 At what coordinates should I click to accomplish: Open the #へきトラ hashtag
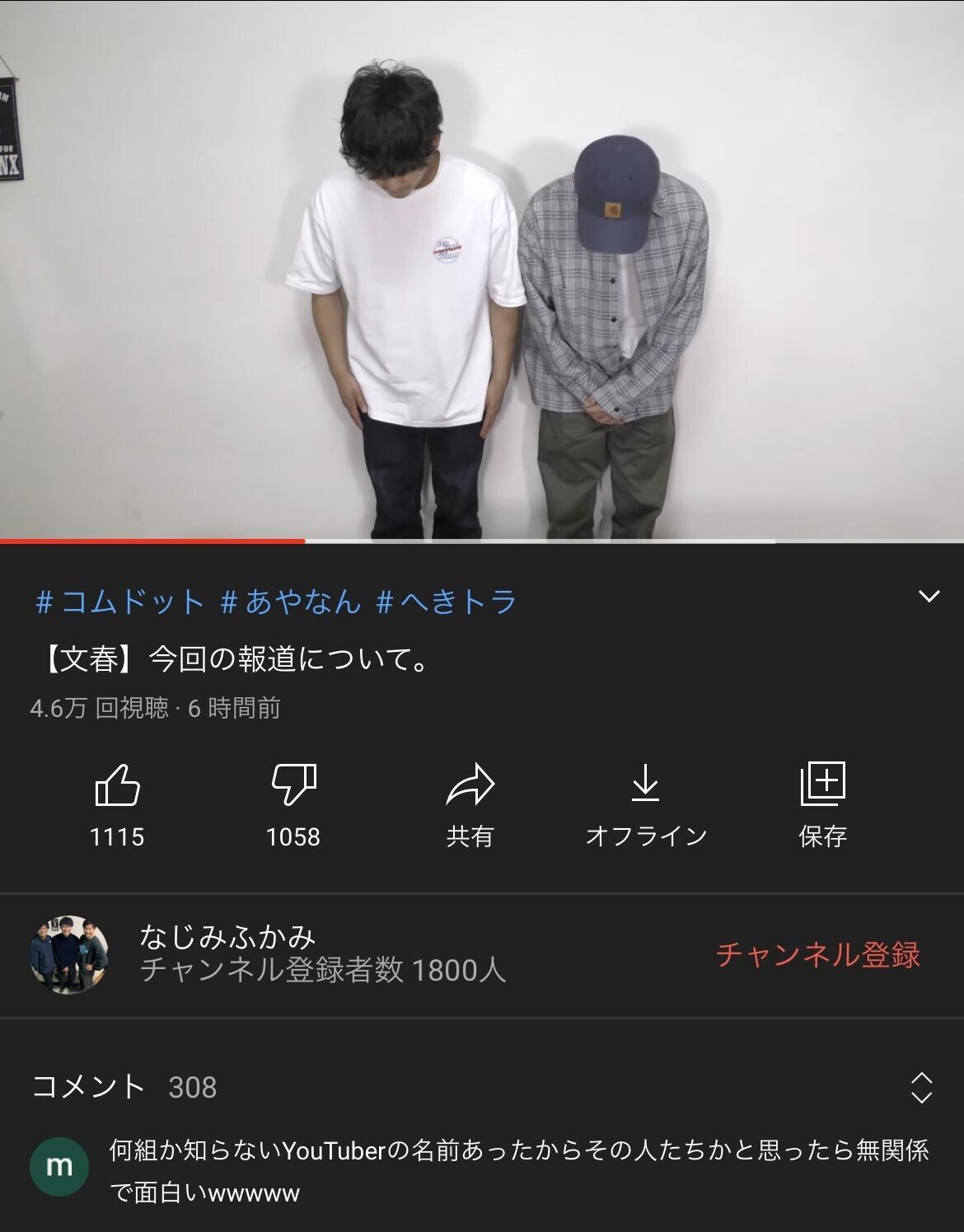pyautogui.click(x=446, y=602)
